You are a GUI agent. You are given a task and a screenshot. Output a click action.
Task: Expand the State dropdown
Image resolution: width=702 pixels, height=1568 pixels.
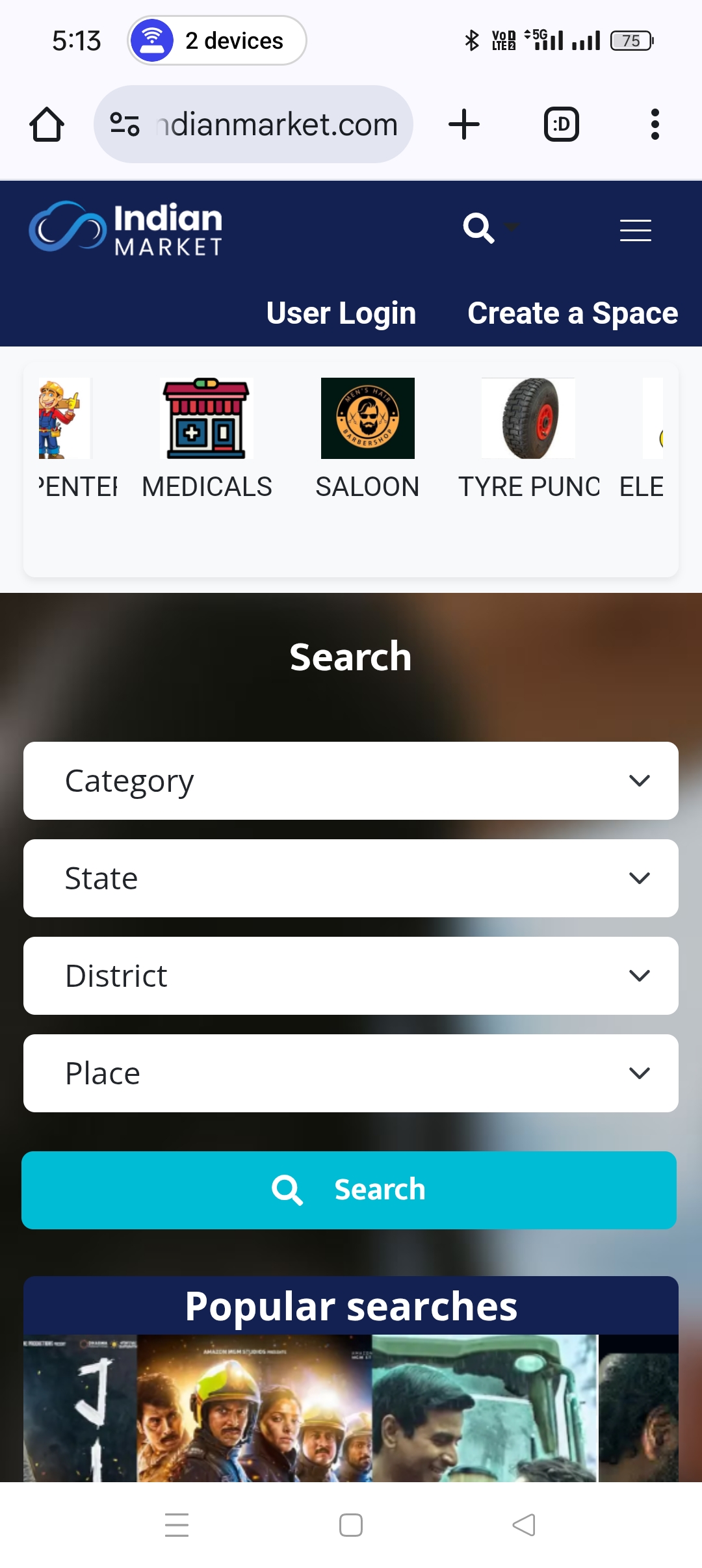click(351, 878)
